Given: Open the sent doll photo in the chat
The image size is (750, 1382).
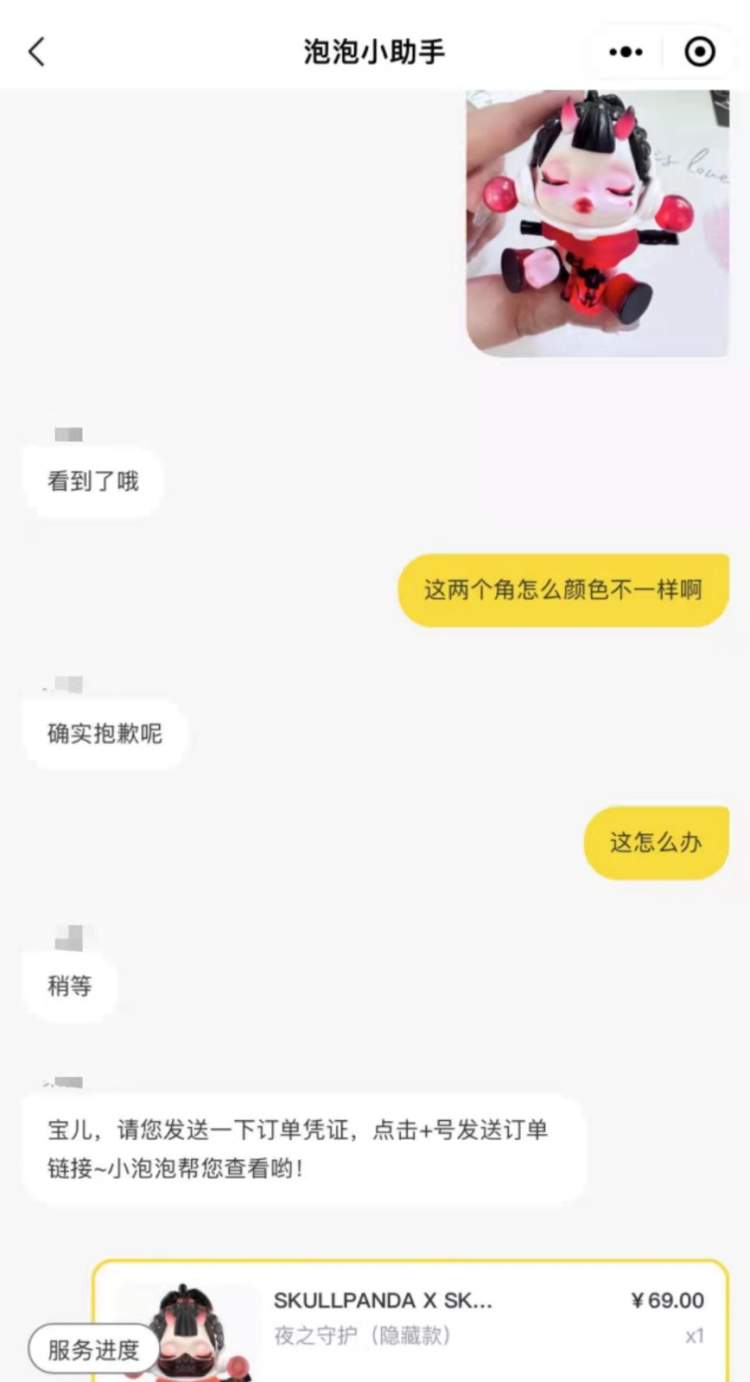Looking at the screenshot, I should (597, 222).
